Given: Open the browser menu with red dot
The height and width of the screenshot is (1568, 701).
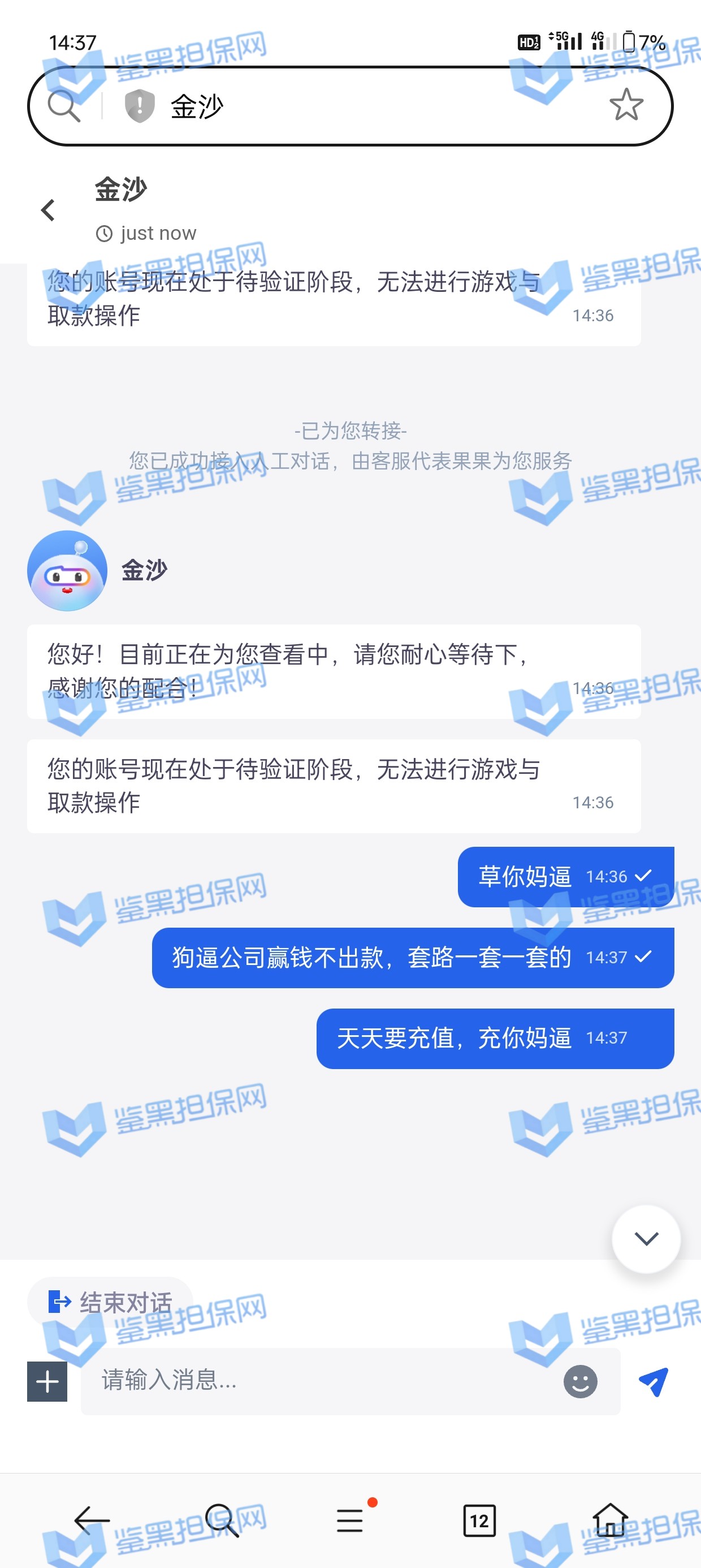Looking at the screenshot, I should pyautogui.click(x=350, y=1520).
